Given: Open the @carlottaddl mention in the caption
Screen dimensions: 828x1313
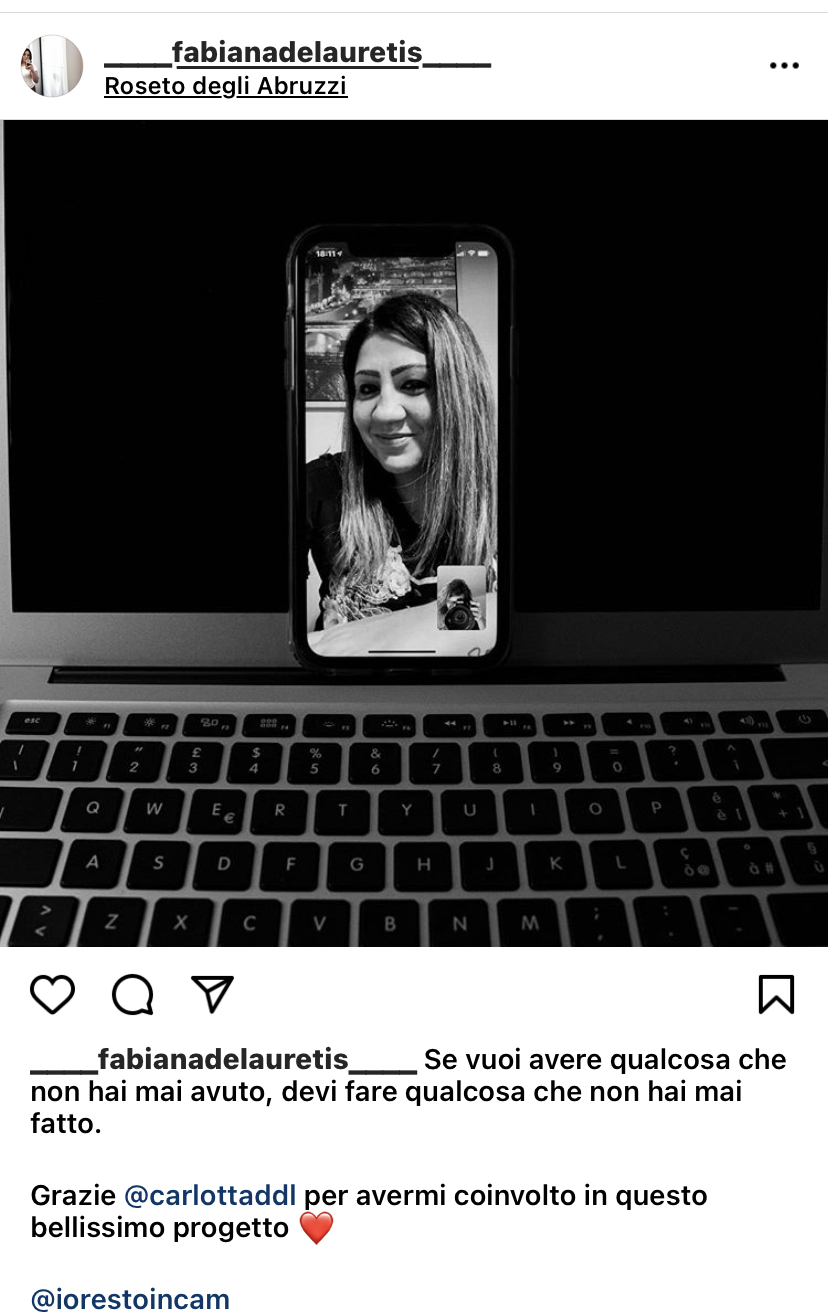Looking at the screenshot, I should 210,1195.
